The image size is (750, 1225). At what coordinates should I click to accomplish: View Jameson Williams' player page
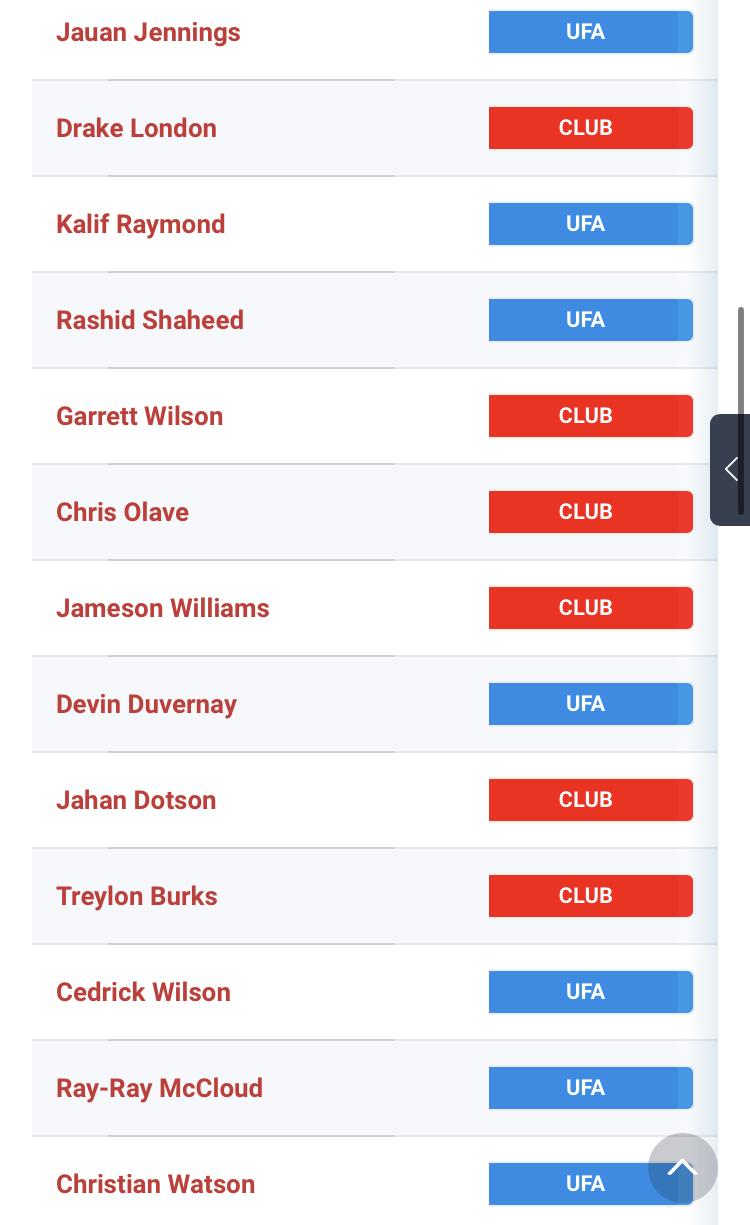(163, 608)
